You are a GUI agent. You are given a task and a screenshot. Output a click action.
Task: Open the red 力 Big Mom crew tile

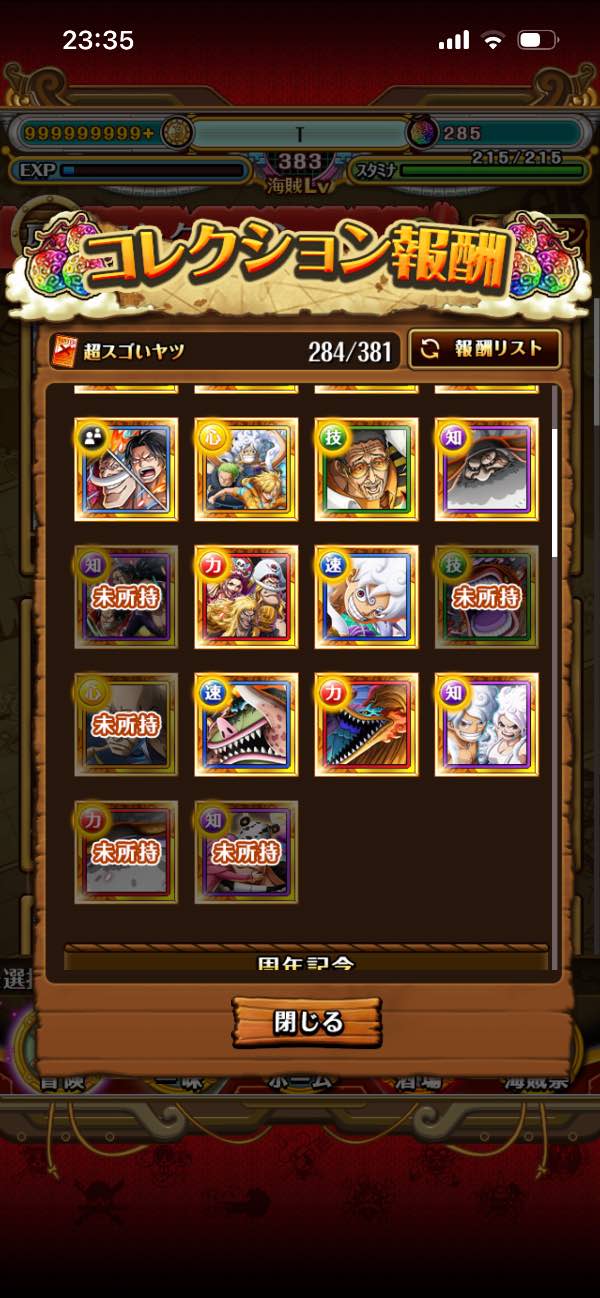click(246, 597)
